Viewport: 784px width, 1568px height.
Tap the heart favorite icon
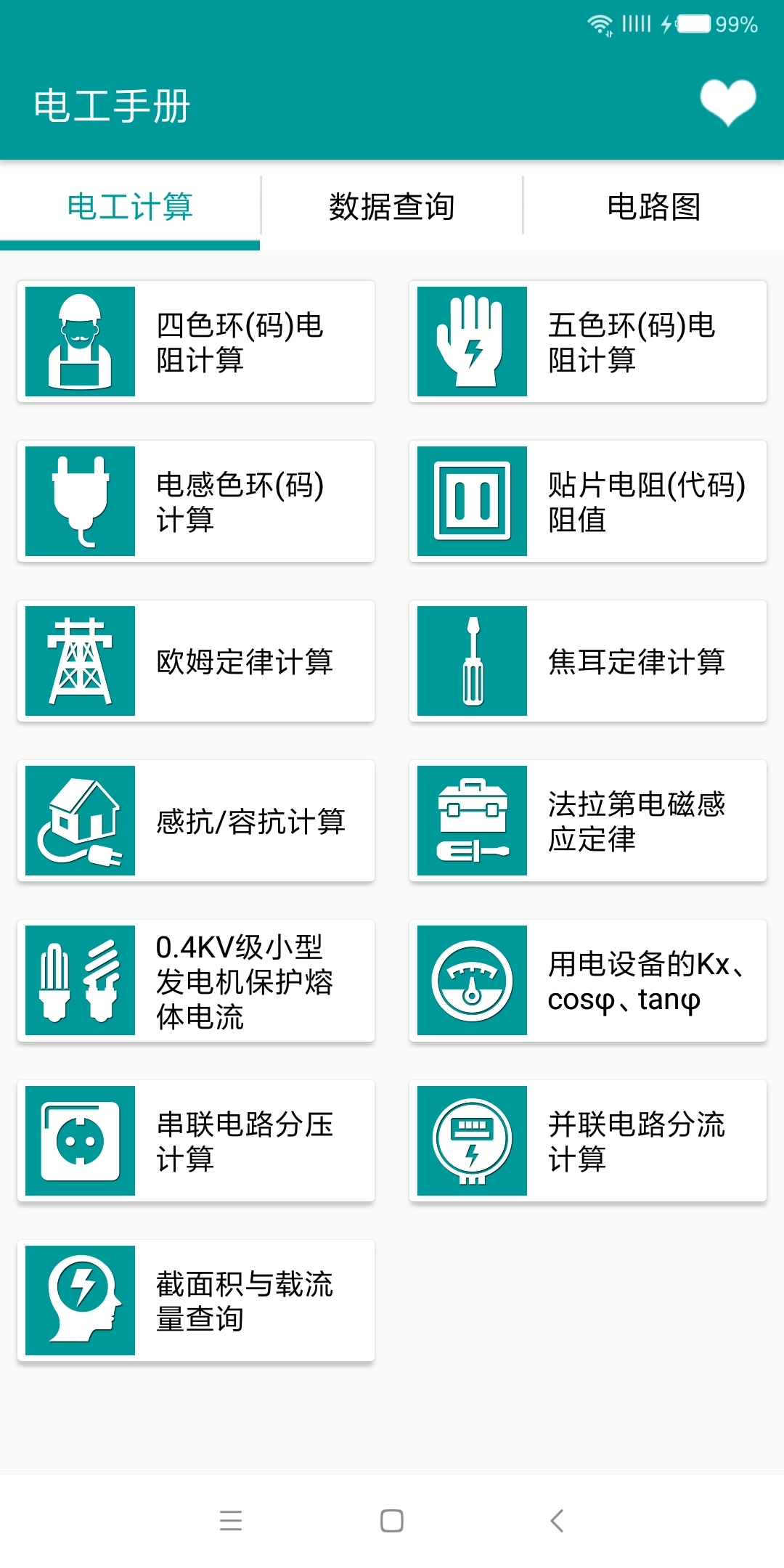click(727, 102)
